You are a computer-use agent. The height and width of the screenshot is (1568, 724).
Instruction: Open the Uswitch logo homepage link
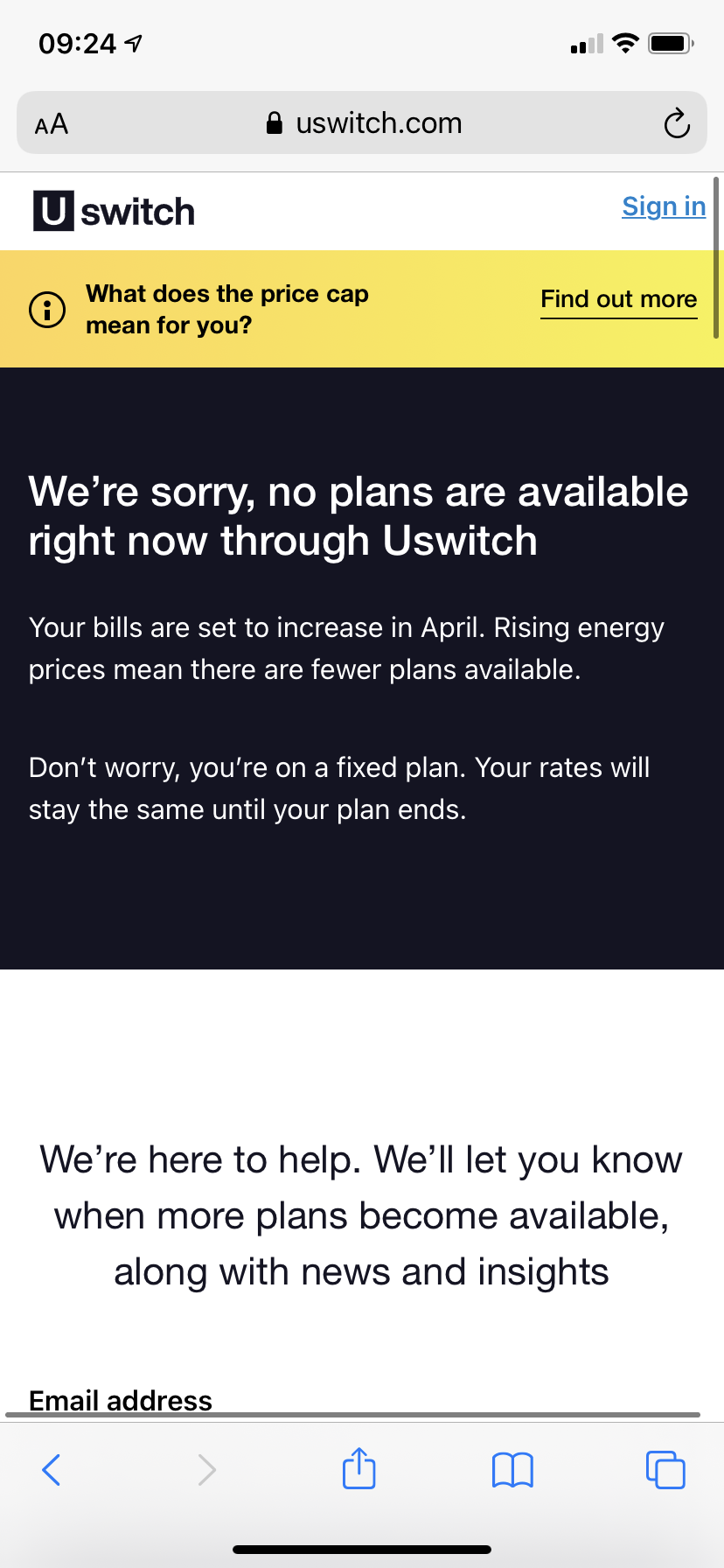coord(114,212)
